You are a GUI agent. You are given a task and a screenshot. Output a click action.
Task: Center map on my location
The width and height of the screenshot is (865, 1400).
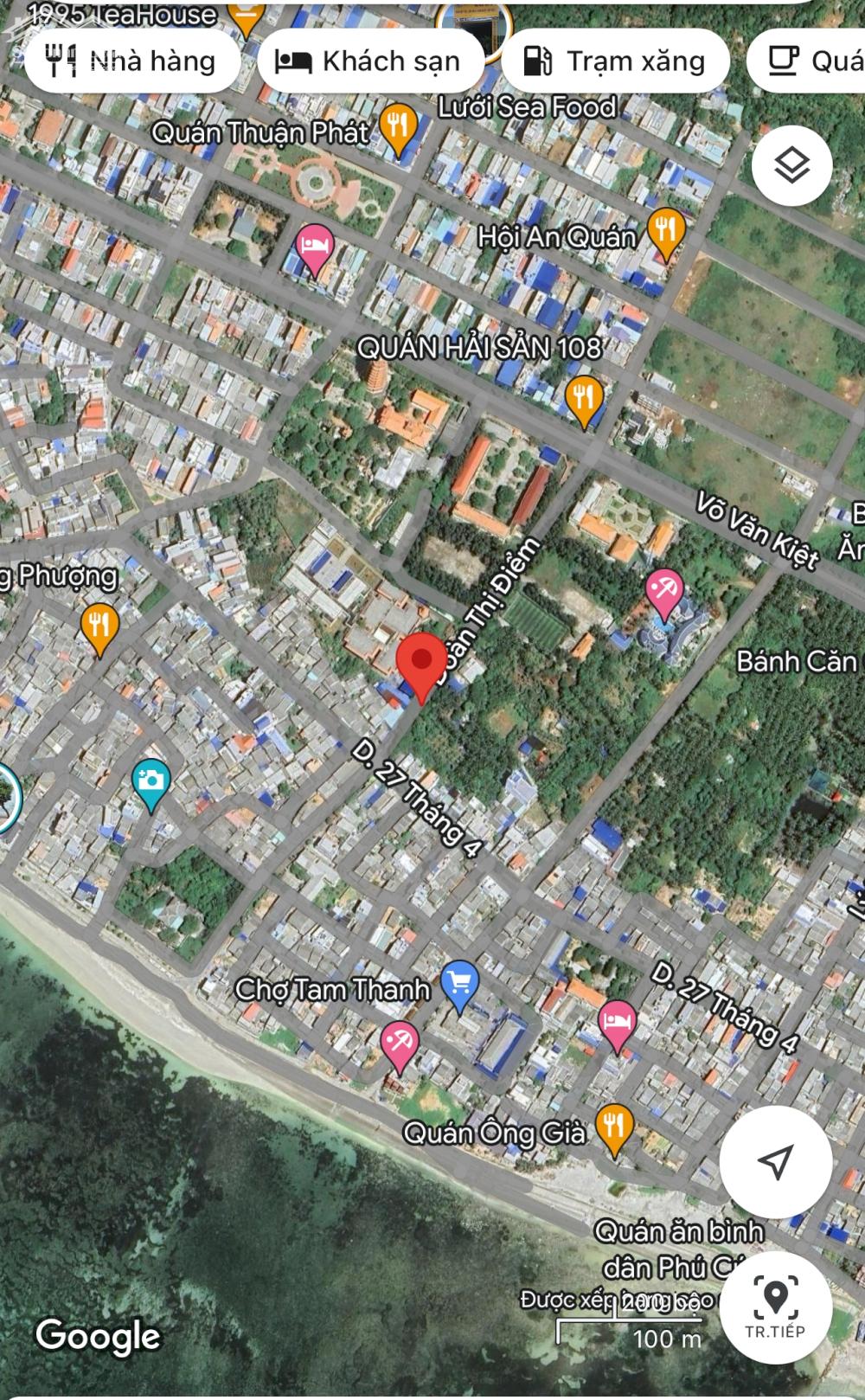click(x=775, y=1162)
